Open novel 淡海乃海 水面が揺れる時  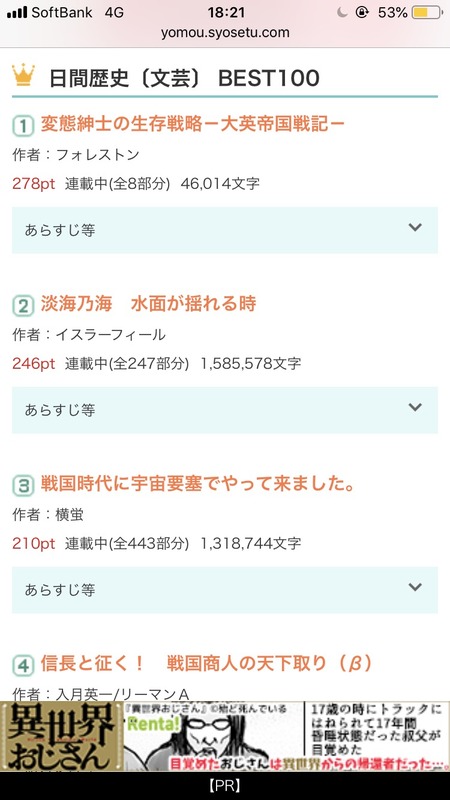click(x=148, y=304)
